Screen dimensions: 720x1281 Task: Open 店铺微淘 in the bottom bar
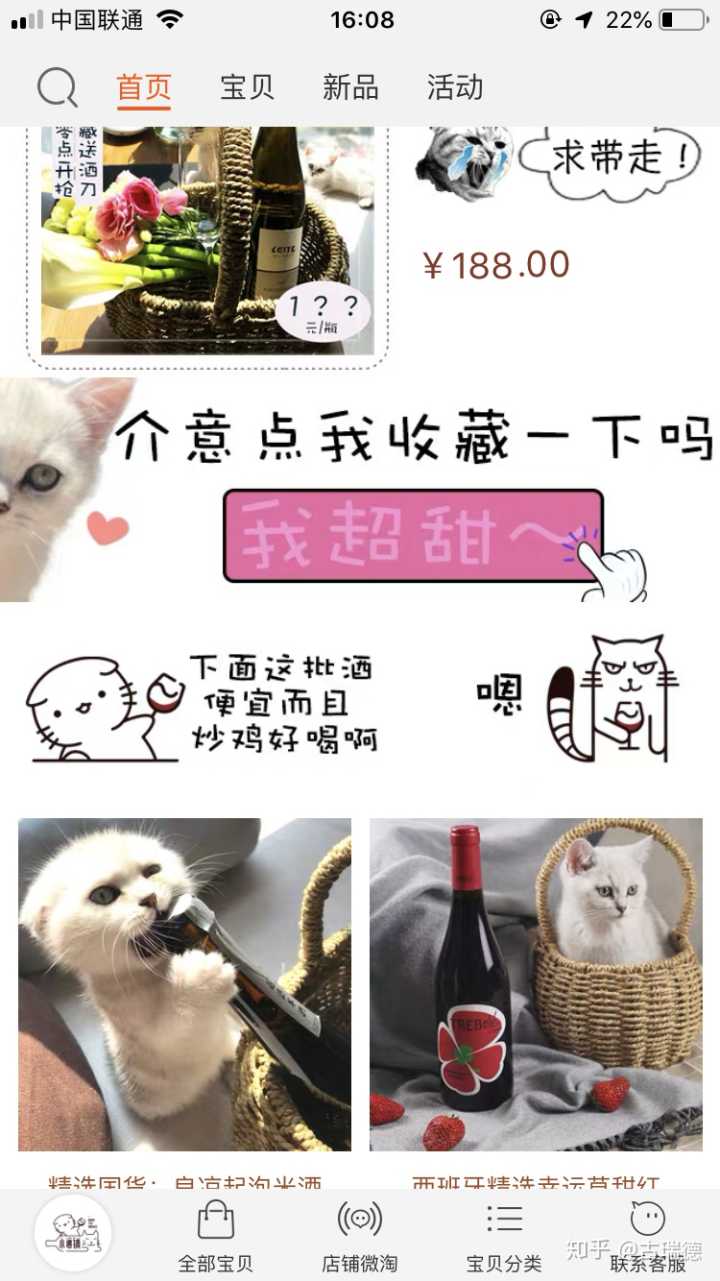pyautogui.click(x=359, y=1237)
